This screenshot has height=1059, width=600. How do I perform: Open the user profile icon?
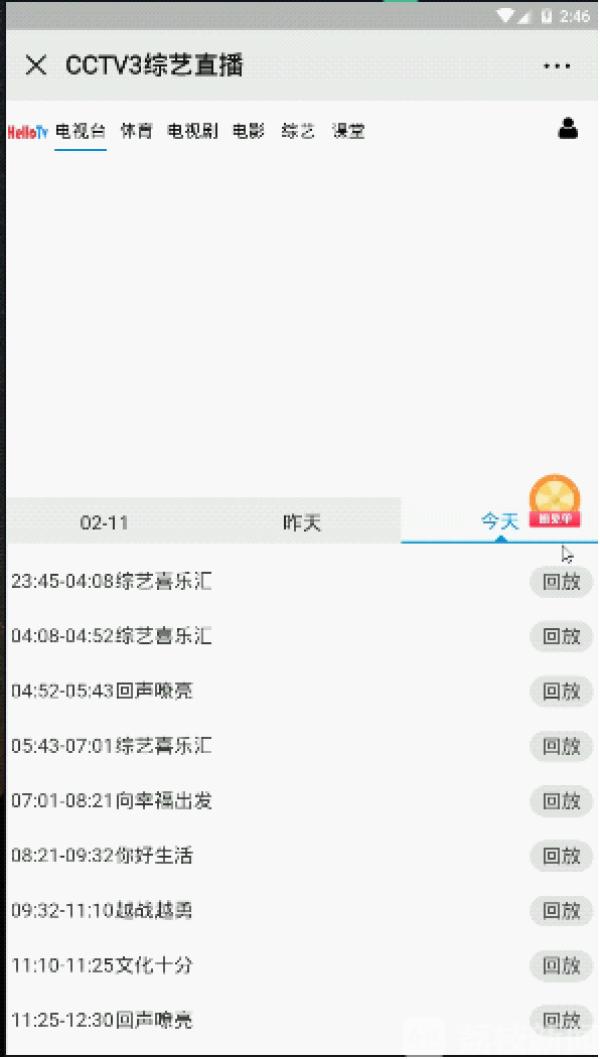[x=568, y=129]
